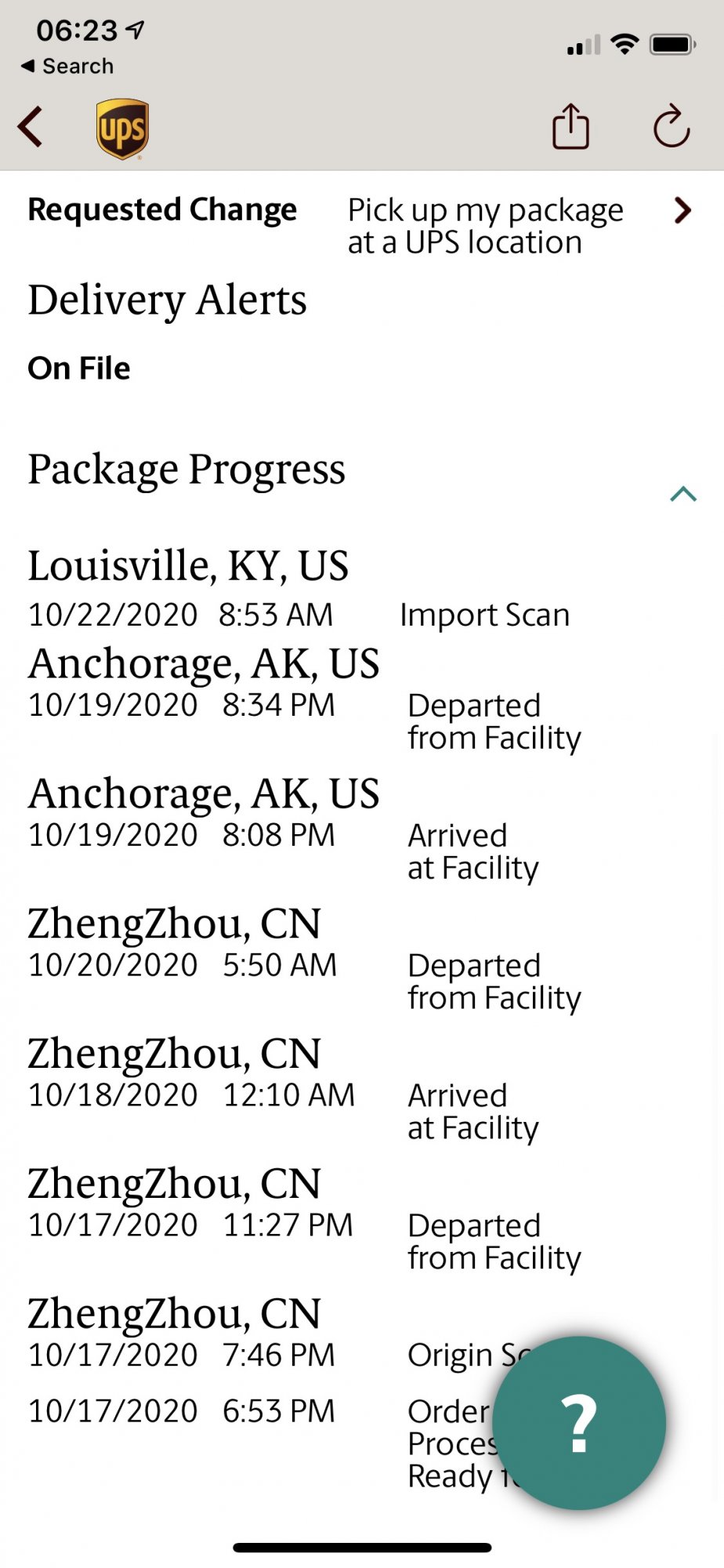This screenshot has width=724, height=1568.
Task: Share this tracking page
Action: click(570, 126)
